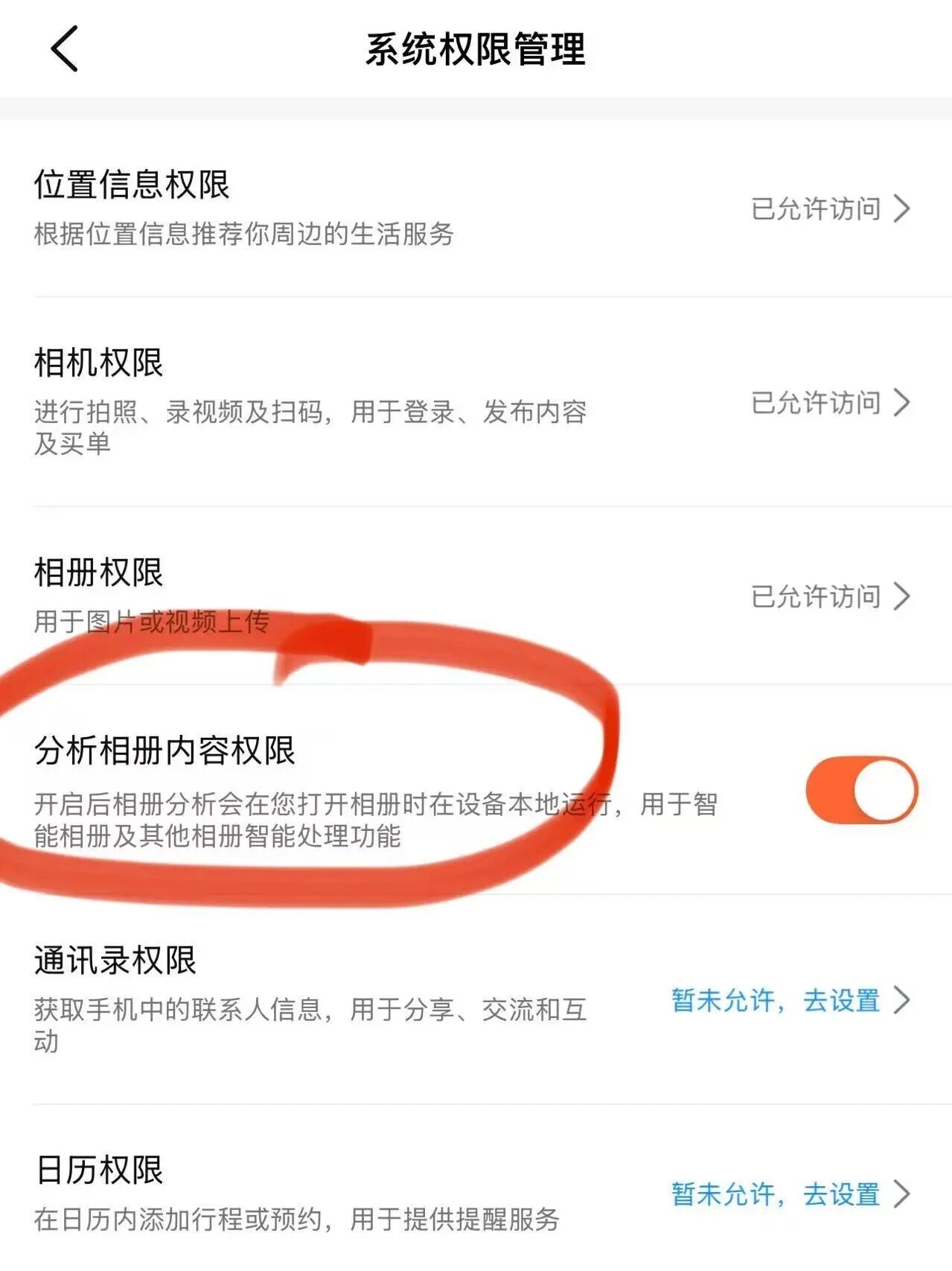Turn off 分析相册内容权限 switch

861,790
